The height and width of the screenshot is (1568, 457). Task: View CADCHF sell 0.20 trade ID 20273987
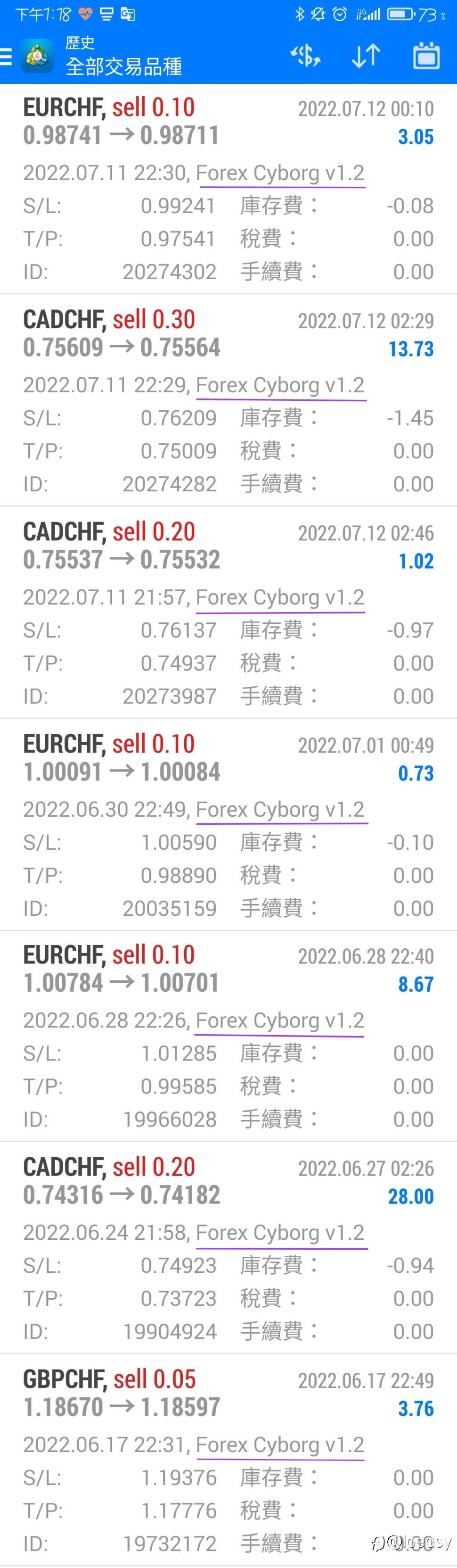[x=228, y=613]
